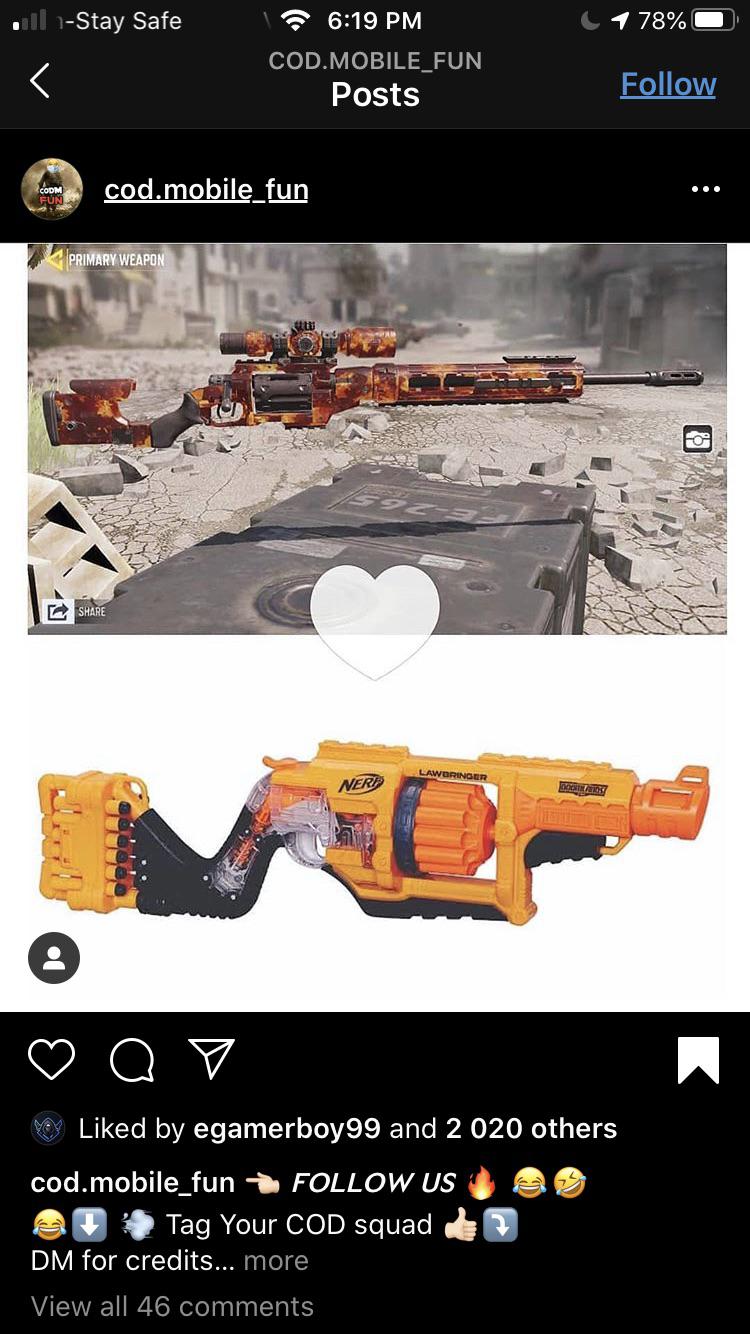Viewport: 750px width, 1334px height.
Task: View the list of 2 020 others who liked
Action: coord(532,1128)
